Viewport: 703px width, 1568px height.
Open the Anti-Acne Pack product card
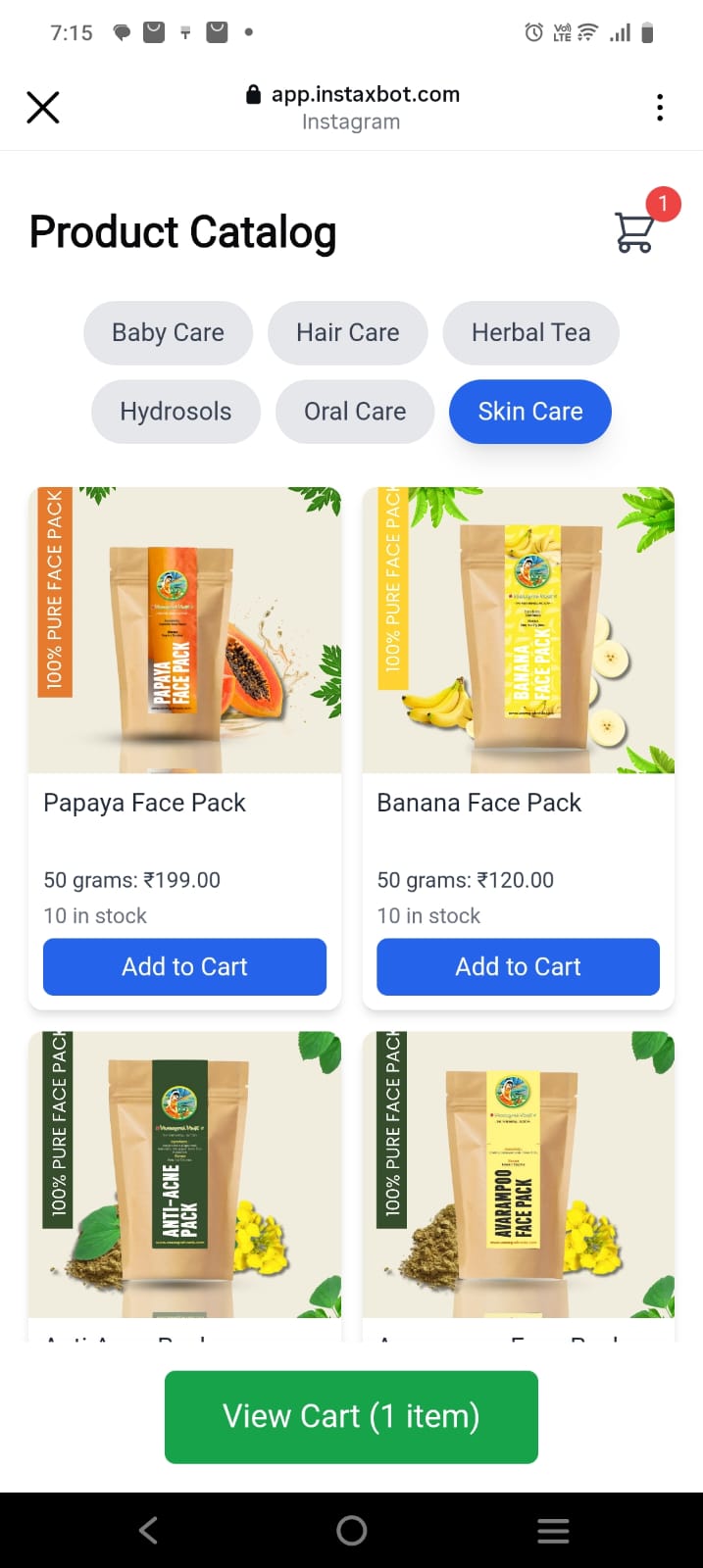(x=184, y=1176)
